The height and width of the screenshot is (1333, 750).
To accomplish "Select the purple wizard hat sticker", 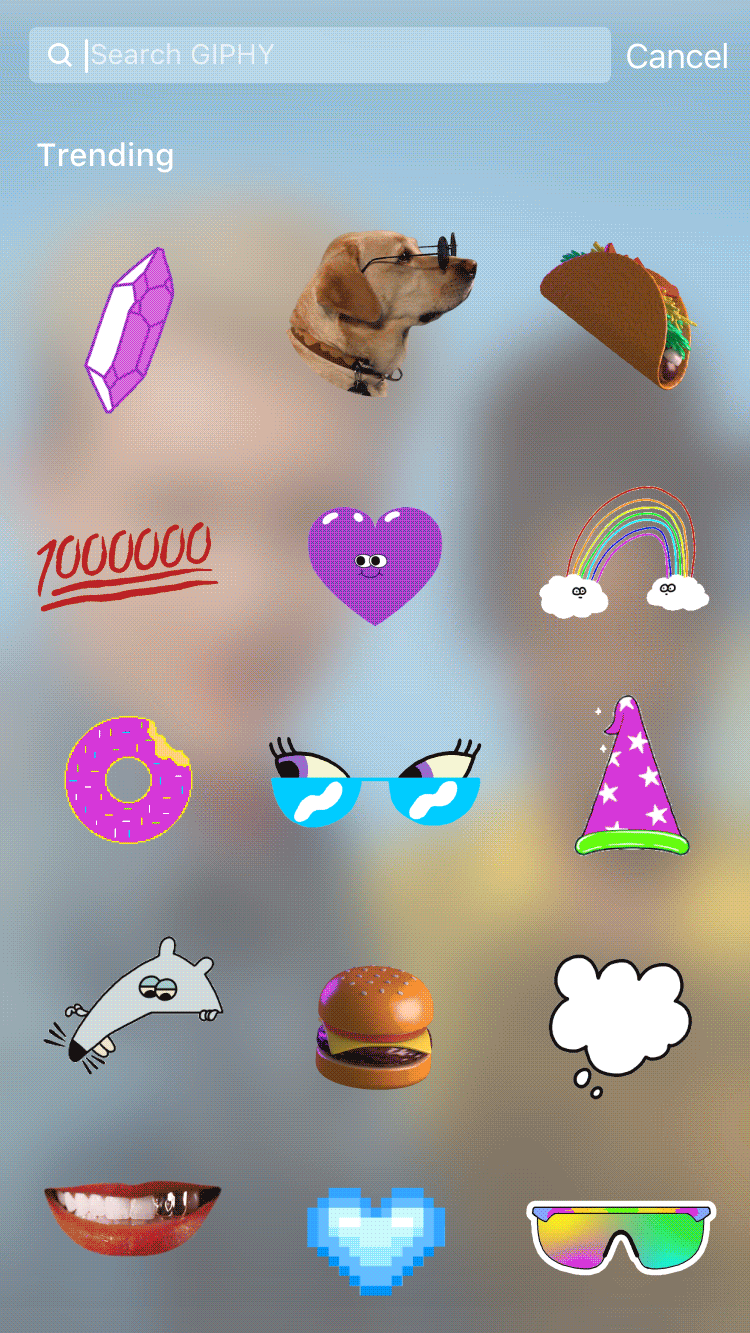I will 632,779.
